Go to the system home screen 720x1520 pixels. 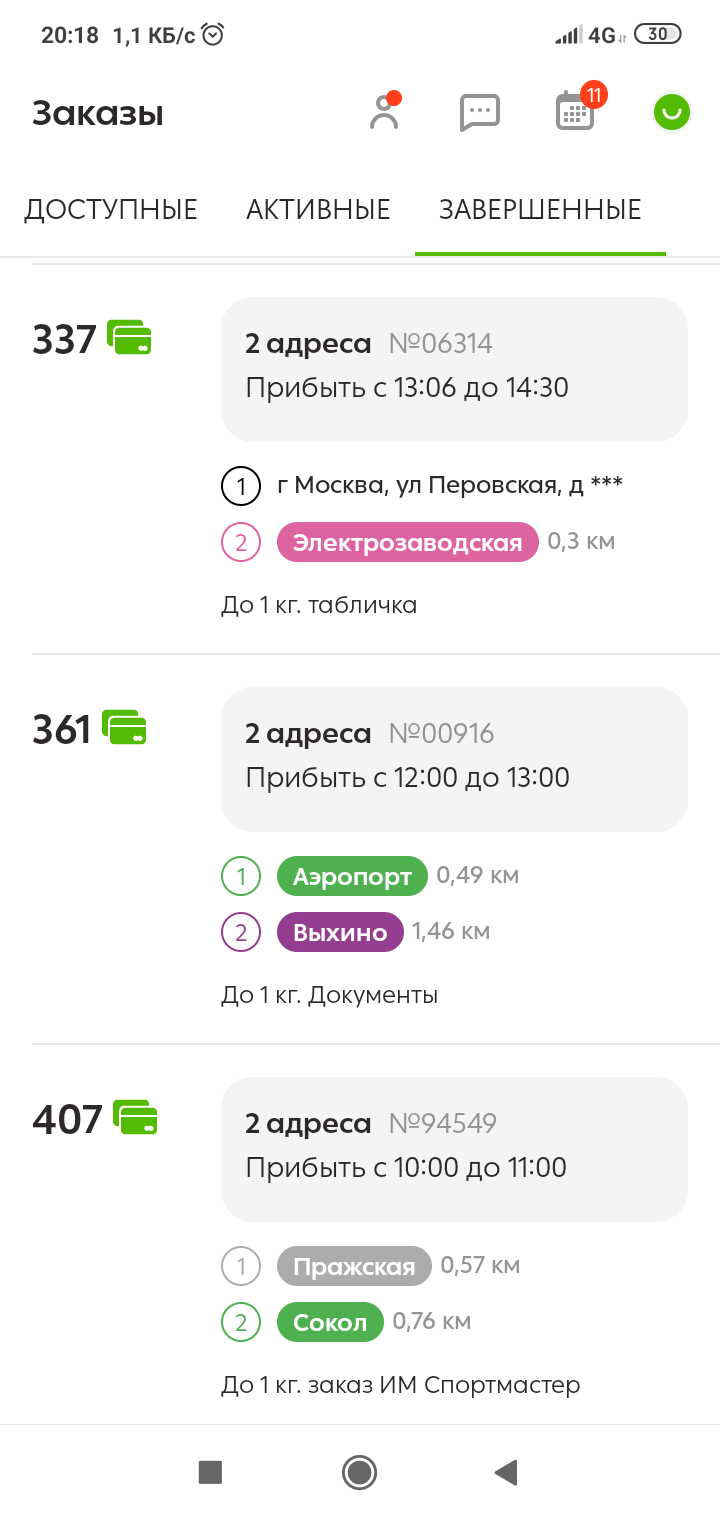click(359, 1471)
